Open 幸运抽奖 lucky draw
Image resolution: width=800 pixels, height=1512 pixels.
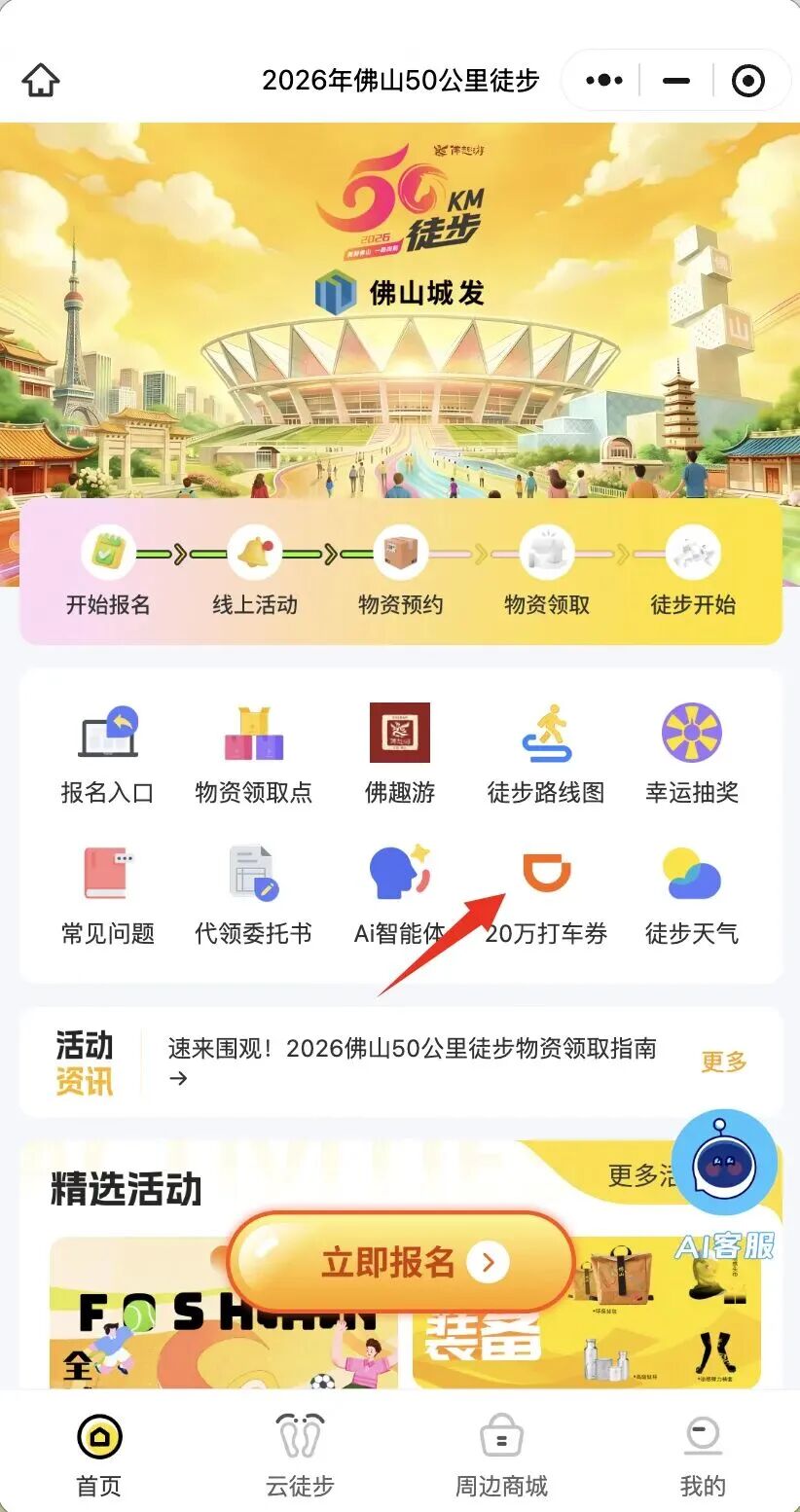691,754
